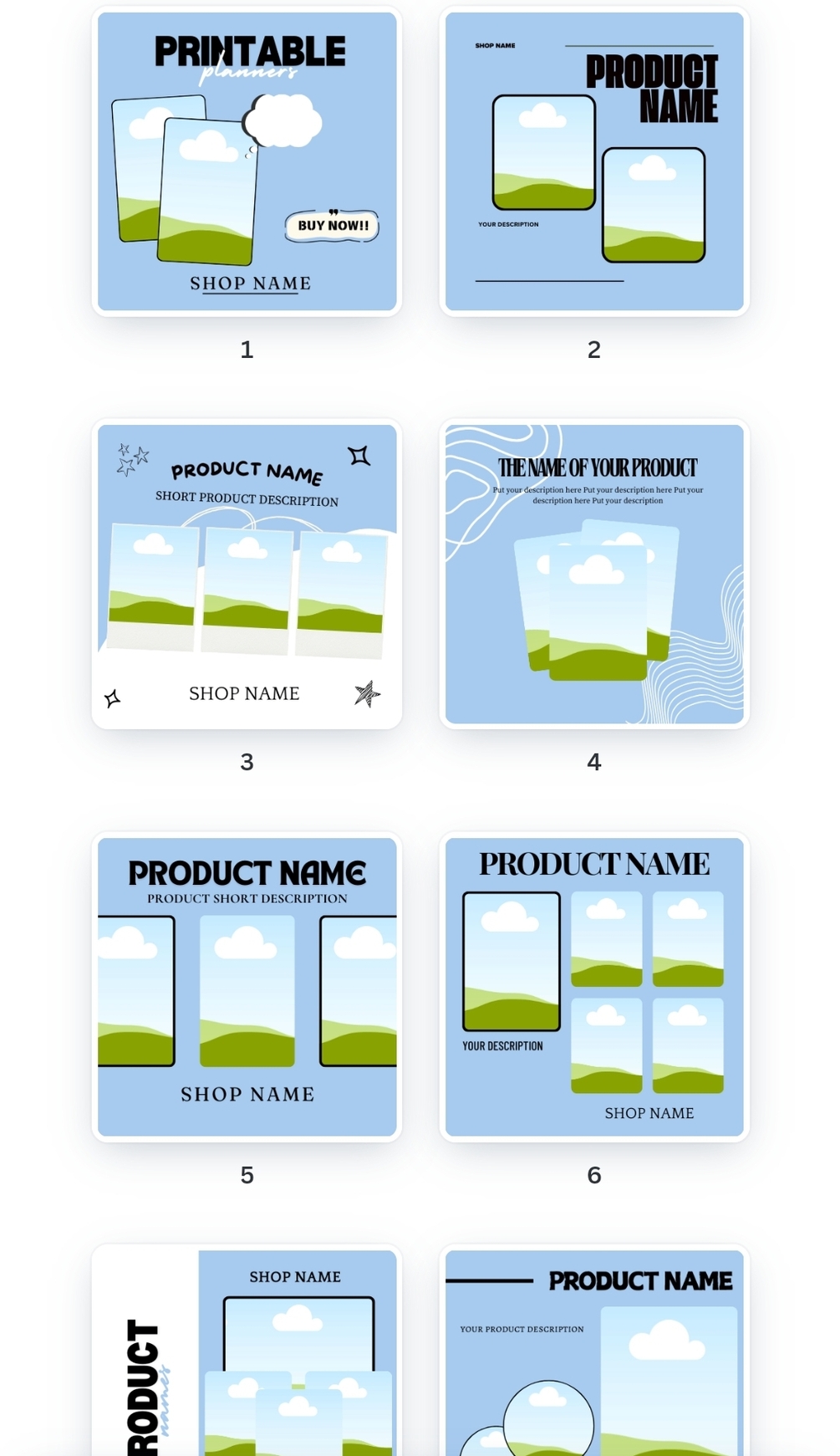The image size is (840, 1456).
Task: Open page 1 Printable Planners design
Action: coord(247,161)
